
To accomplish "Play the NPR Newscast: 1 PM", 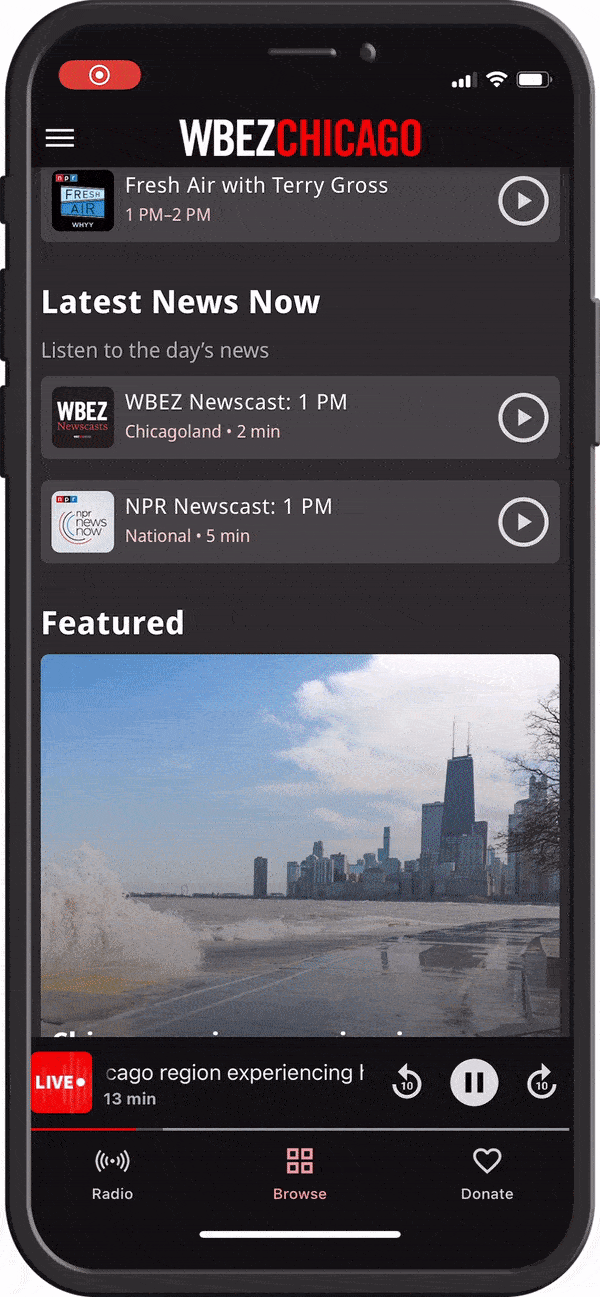I will pos(523,521).
